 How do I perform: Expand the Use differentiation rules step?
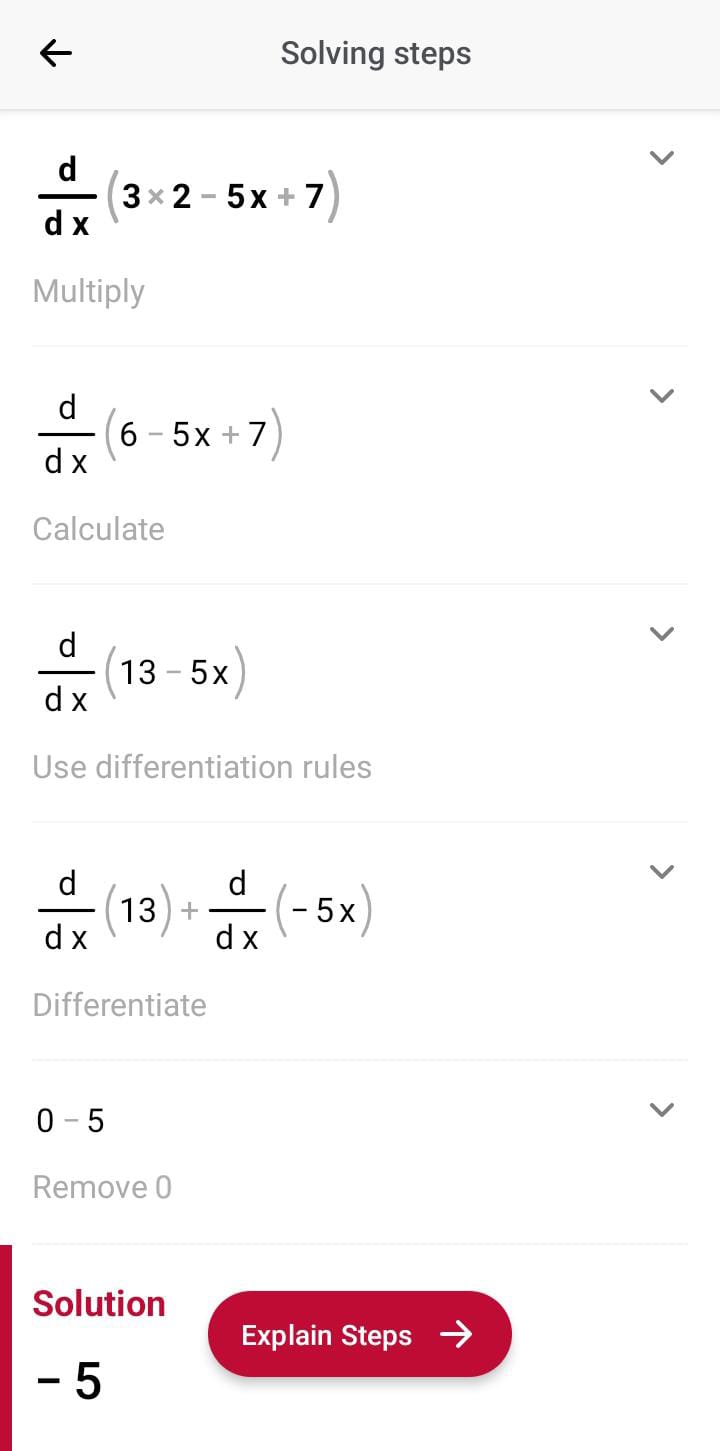pyautogui.click(x=661, y=634)
